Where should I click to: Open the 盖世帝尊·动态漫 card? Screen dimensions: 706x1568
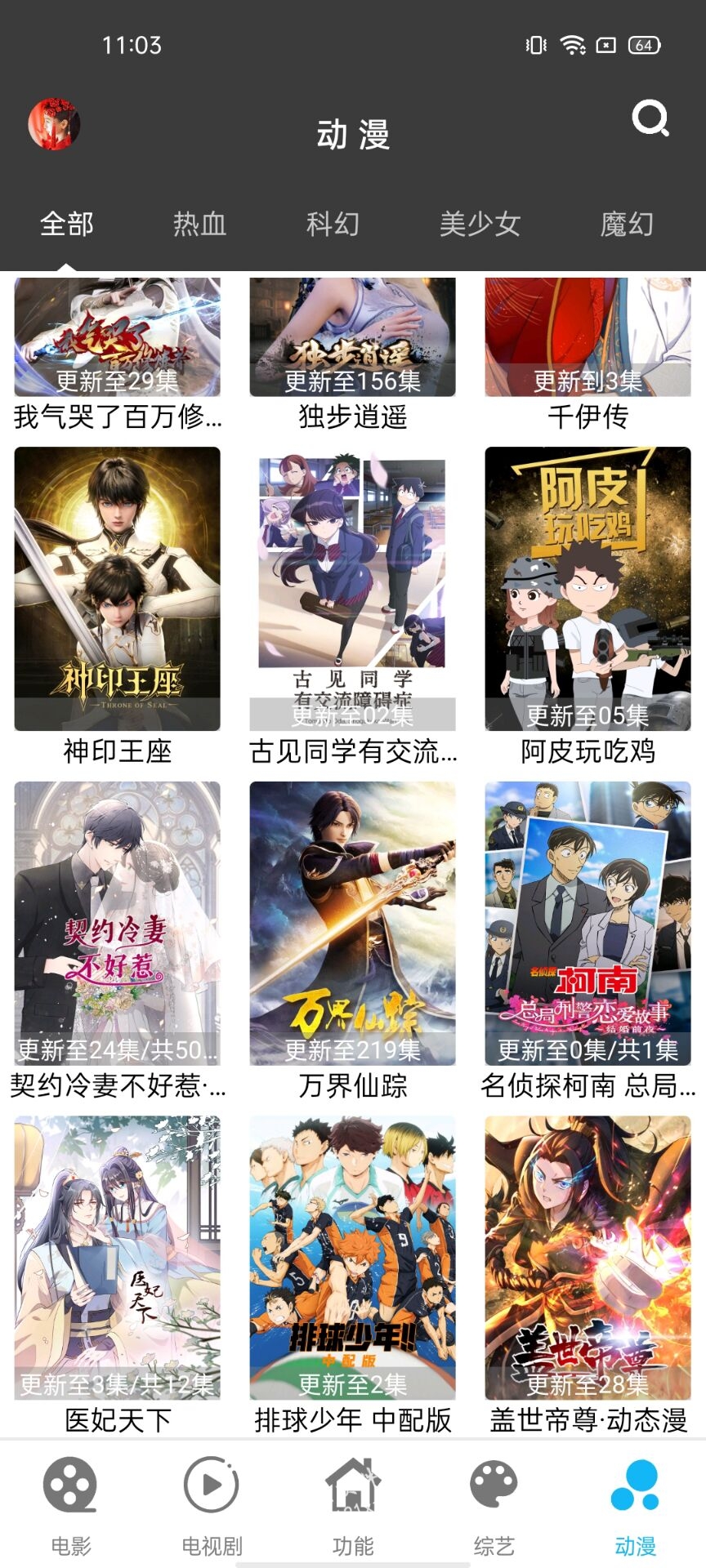tap(588, 1258)
